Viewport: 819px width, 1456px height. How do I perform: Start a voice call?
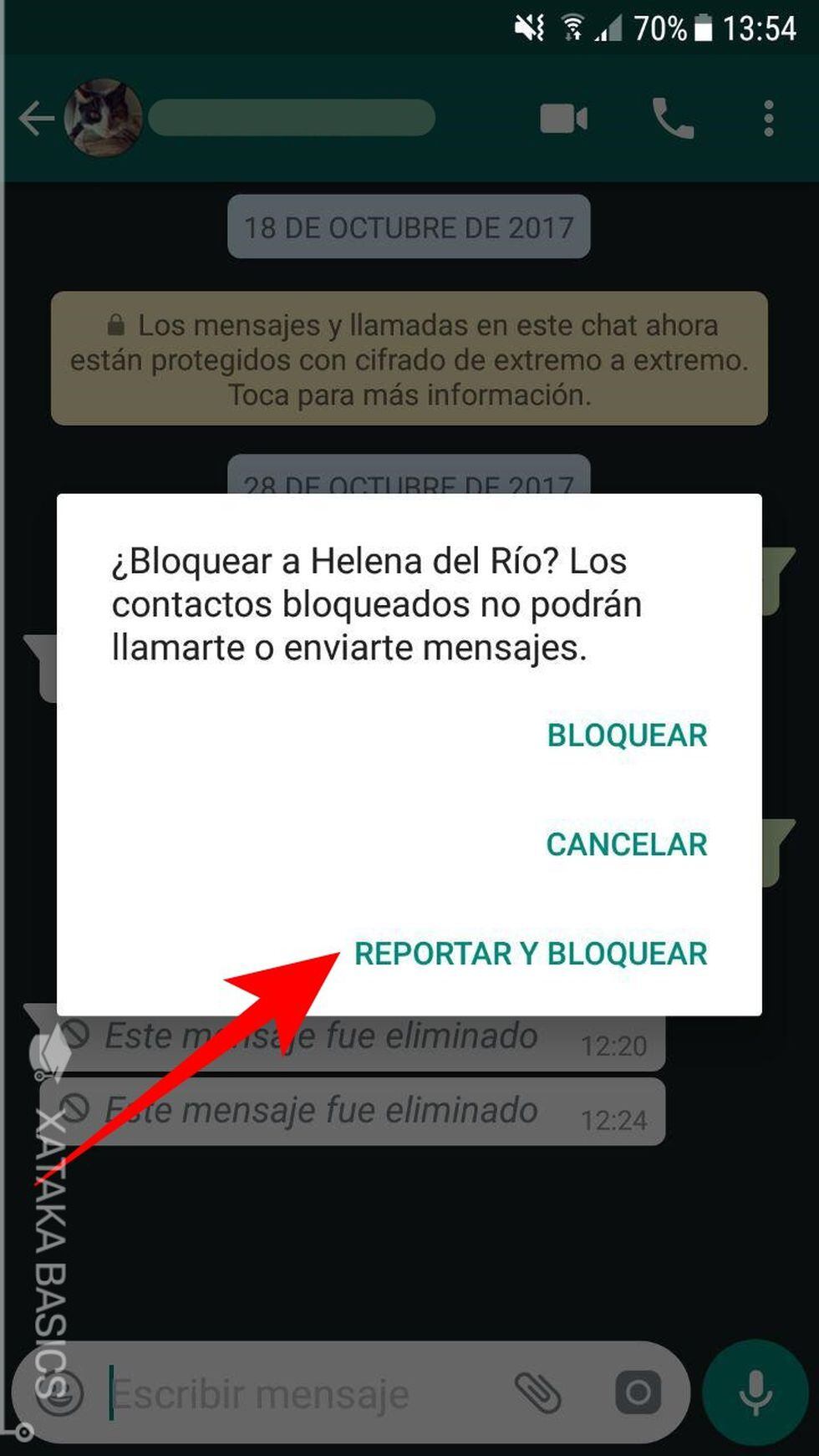[x=673, y=119]
